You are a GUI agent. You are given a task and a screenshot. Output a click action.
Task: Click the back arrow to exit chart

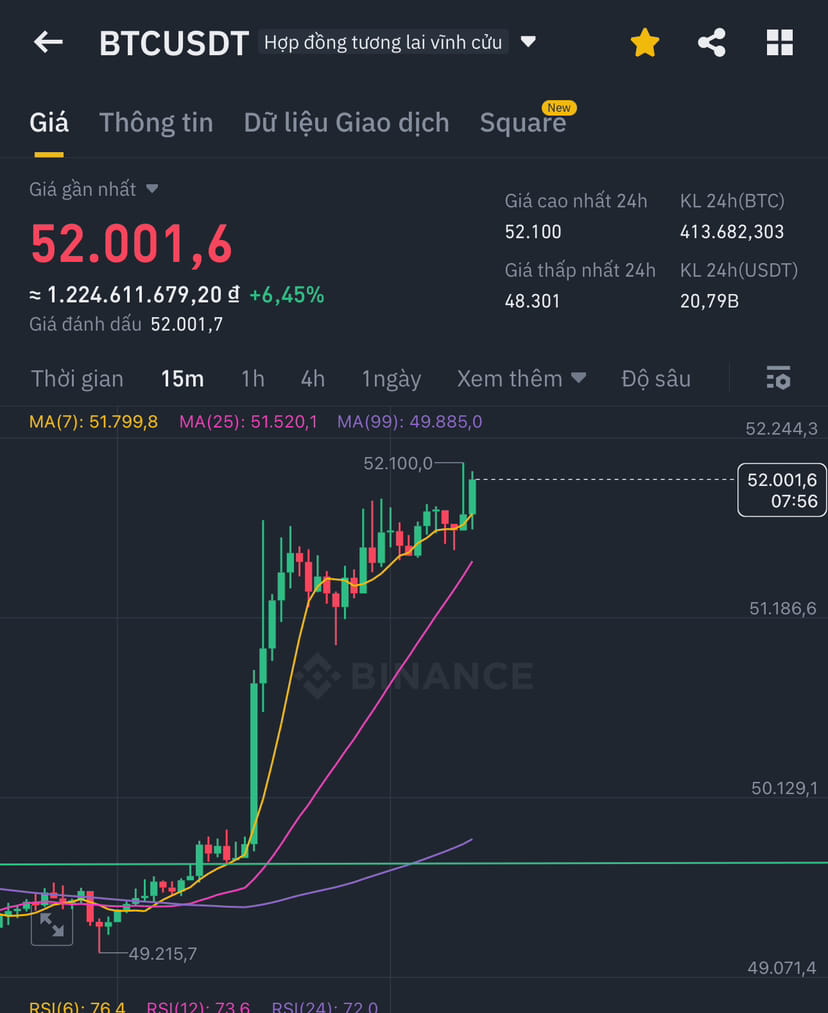tap(47, 42)
